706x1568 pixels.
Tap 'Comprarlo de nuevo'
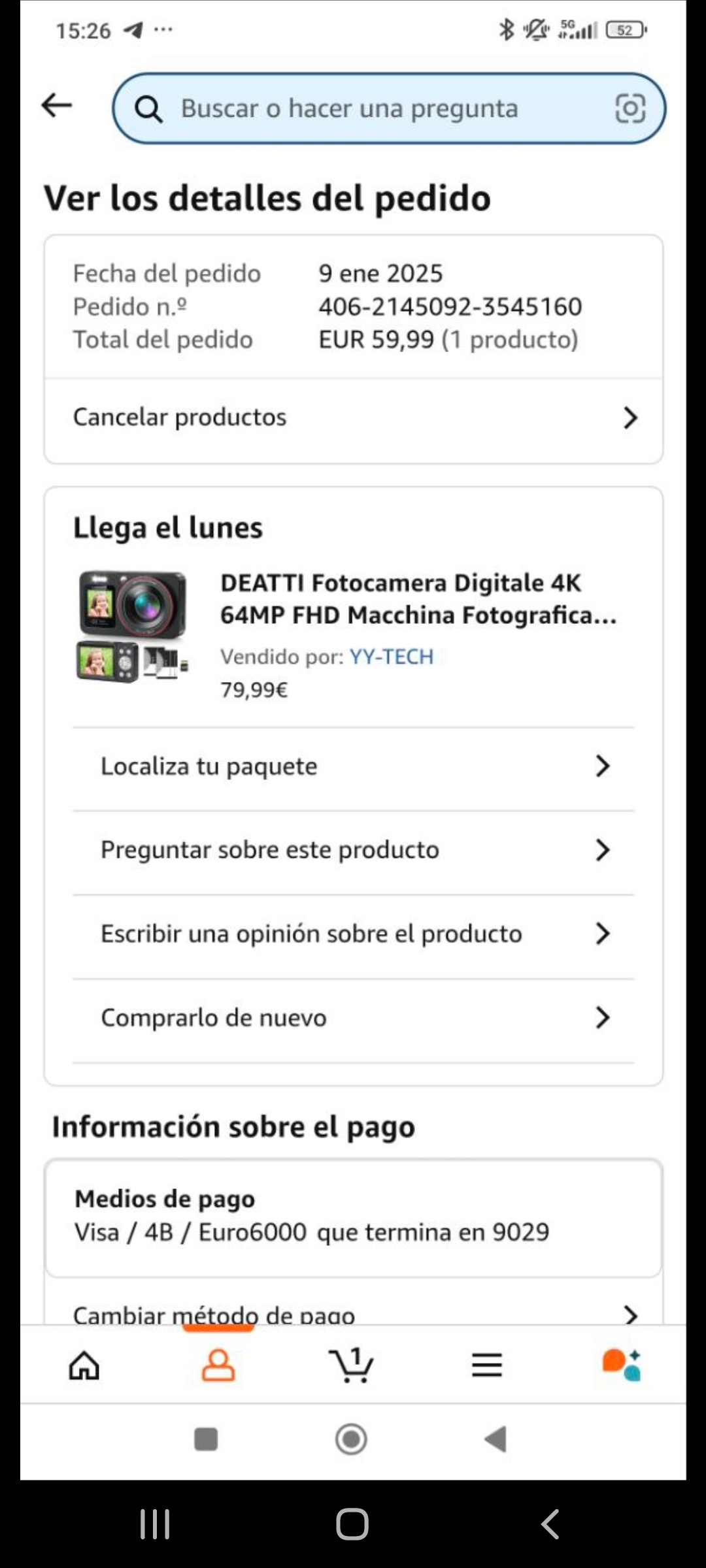point(353,1018)
